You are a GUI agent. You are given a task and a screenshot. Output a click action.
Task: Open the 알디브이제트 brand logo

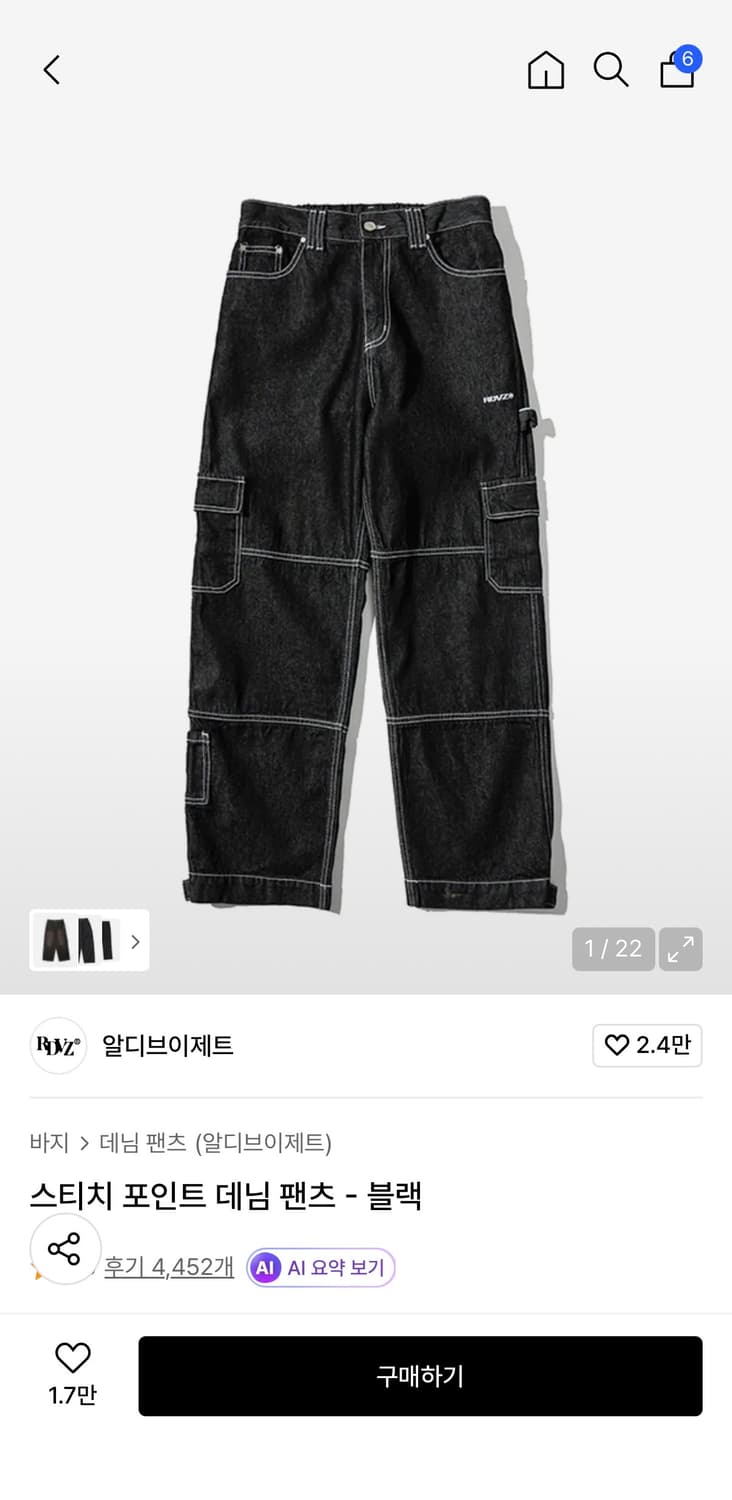pos(58,1046)
